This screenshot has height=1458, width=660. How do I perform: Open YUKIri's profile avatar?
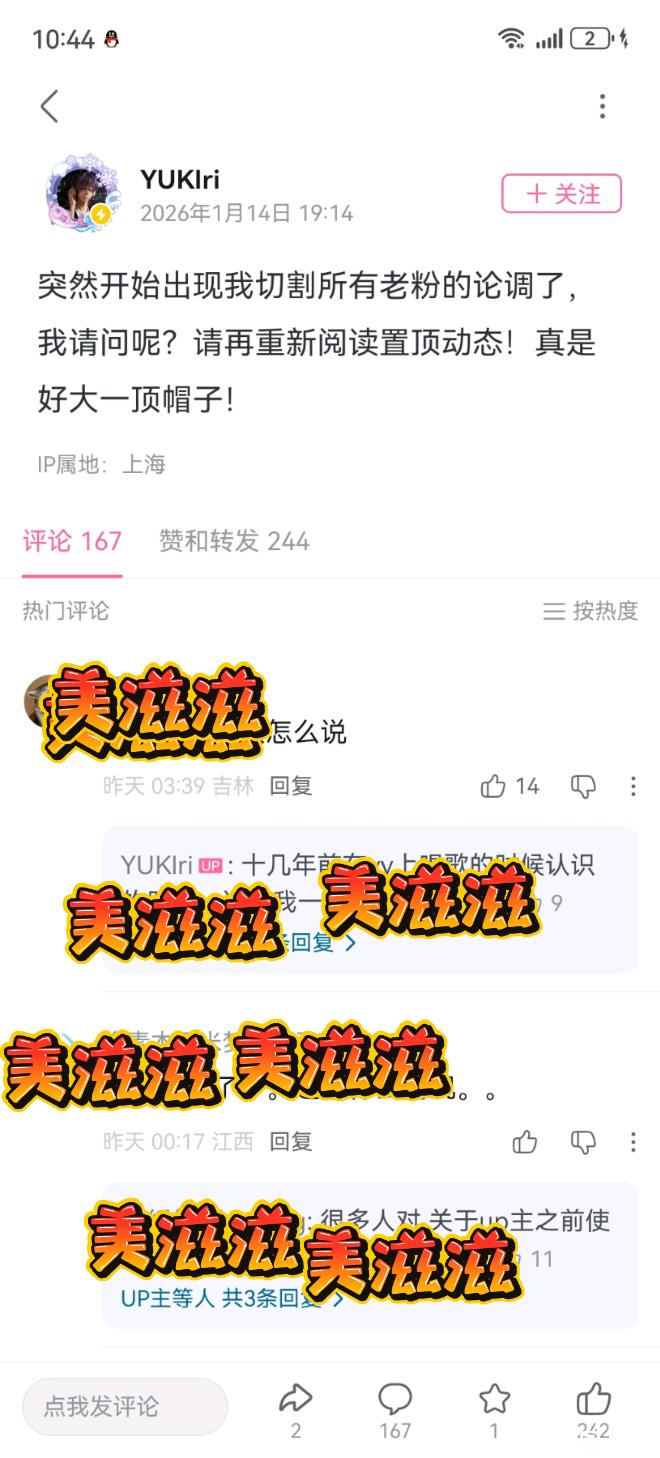[83, 193]
